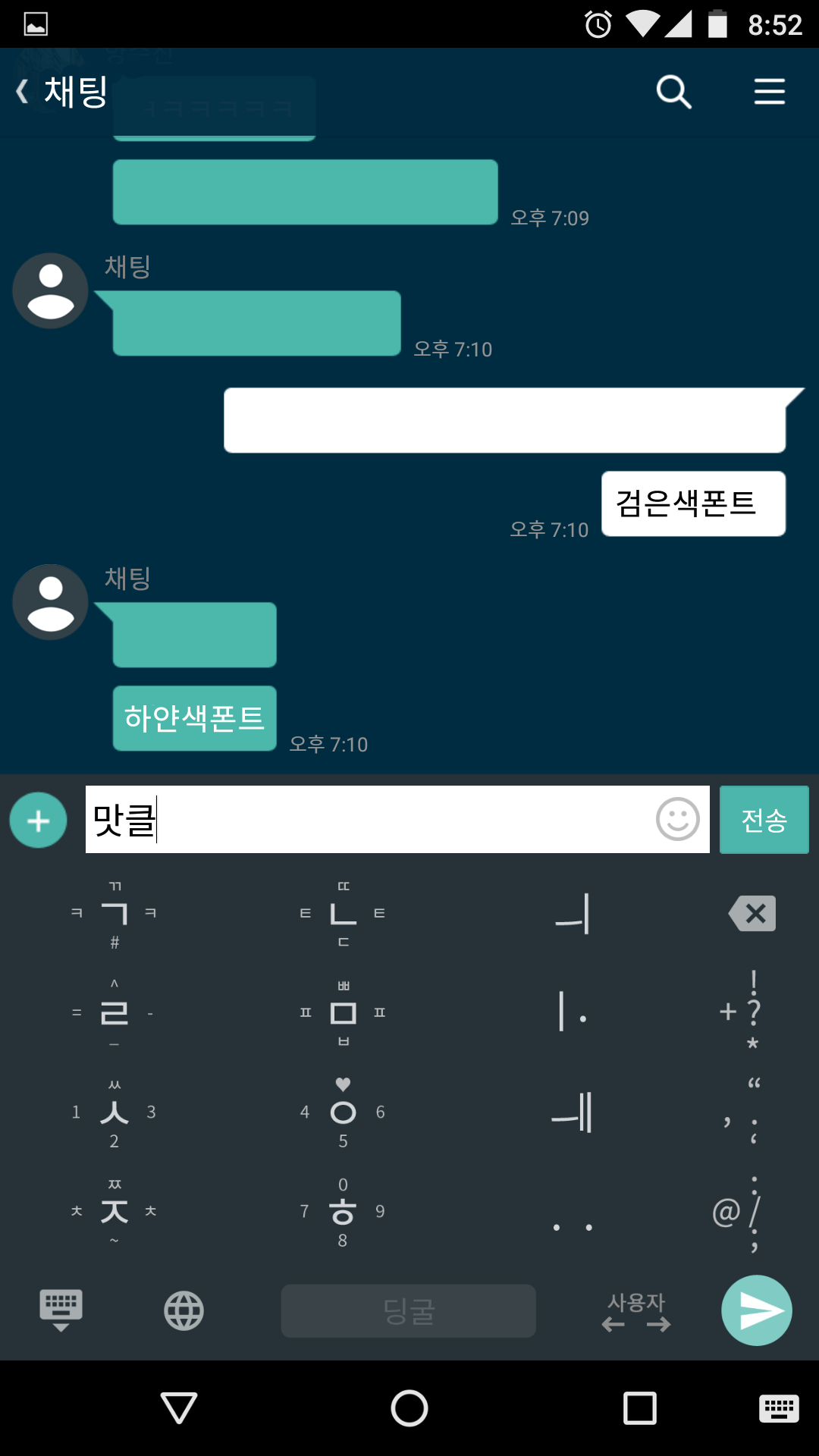Type the ㄱ key
This screenshot has height=1456, width=819.
pos(115,914)
